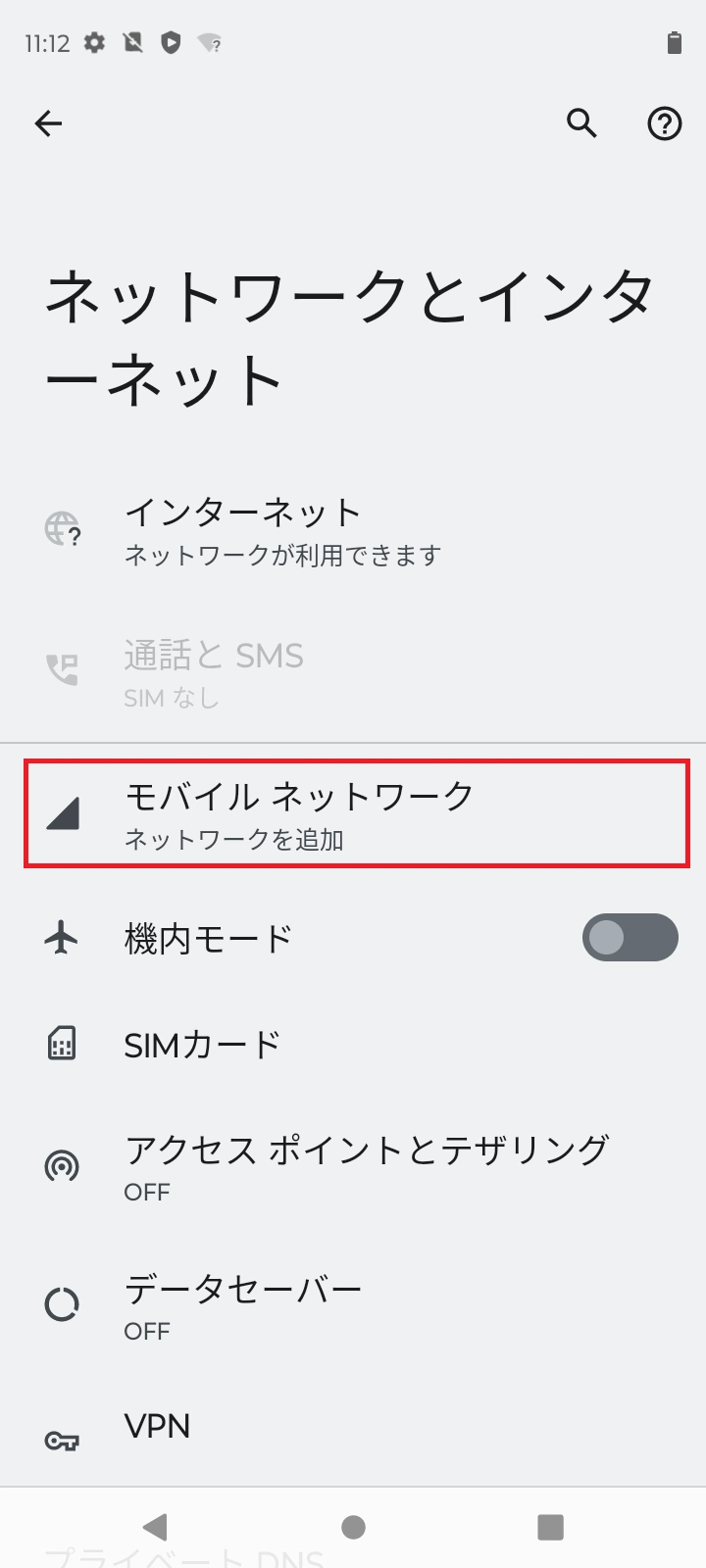Open インターネット settings
This screenshot has height=1568, width=706.
353,530
